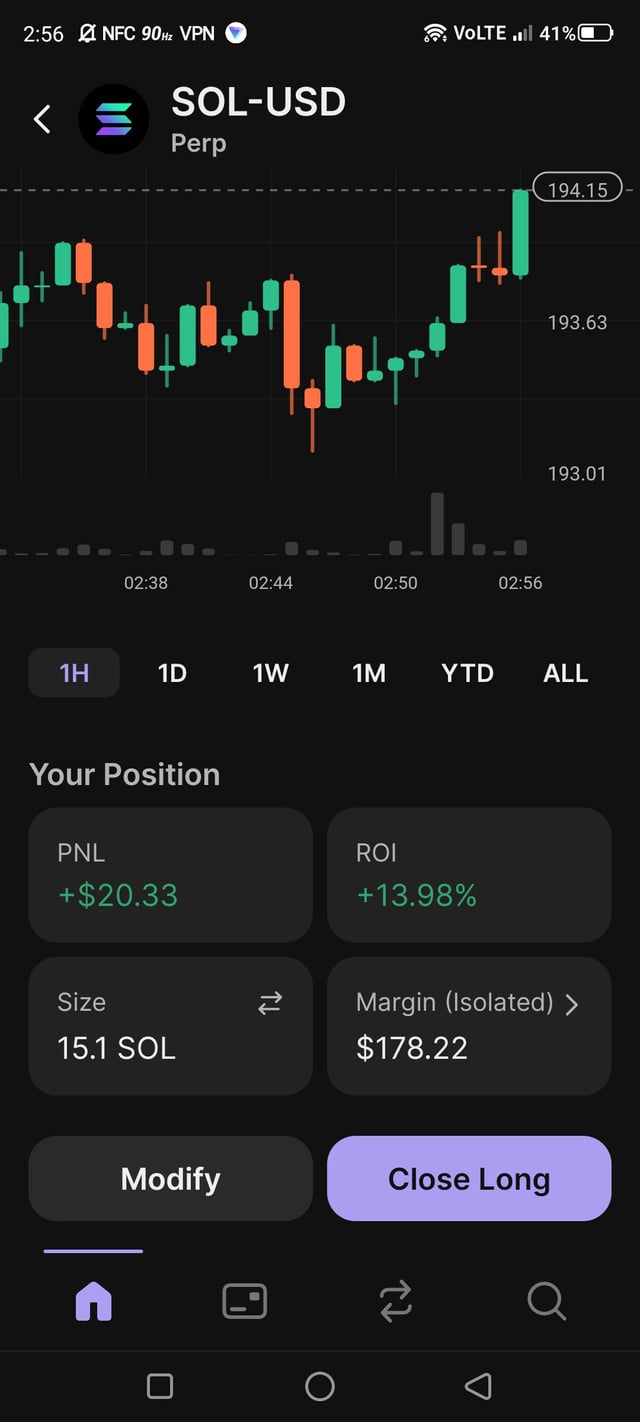The height and width of the screenshot is (1422, 640).
Task: Open the home tab
Action: pos(94,1301)
